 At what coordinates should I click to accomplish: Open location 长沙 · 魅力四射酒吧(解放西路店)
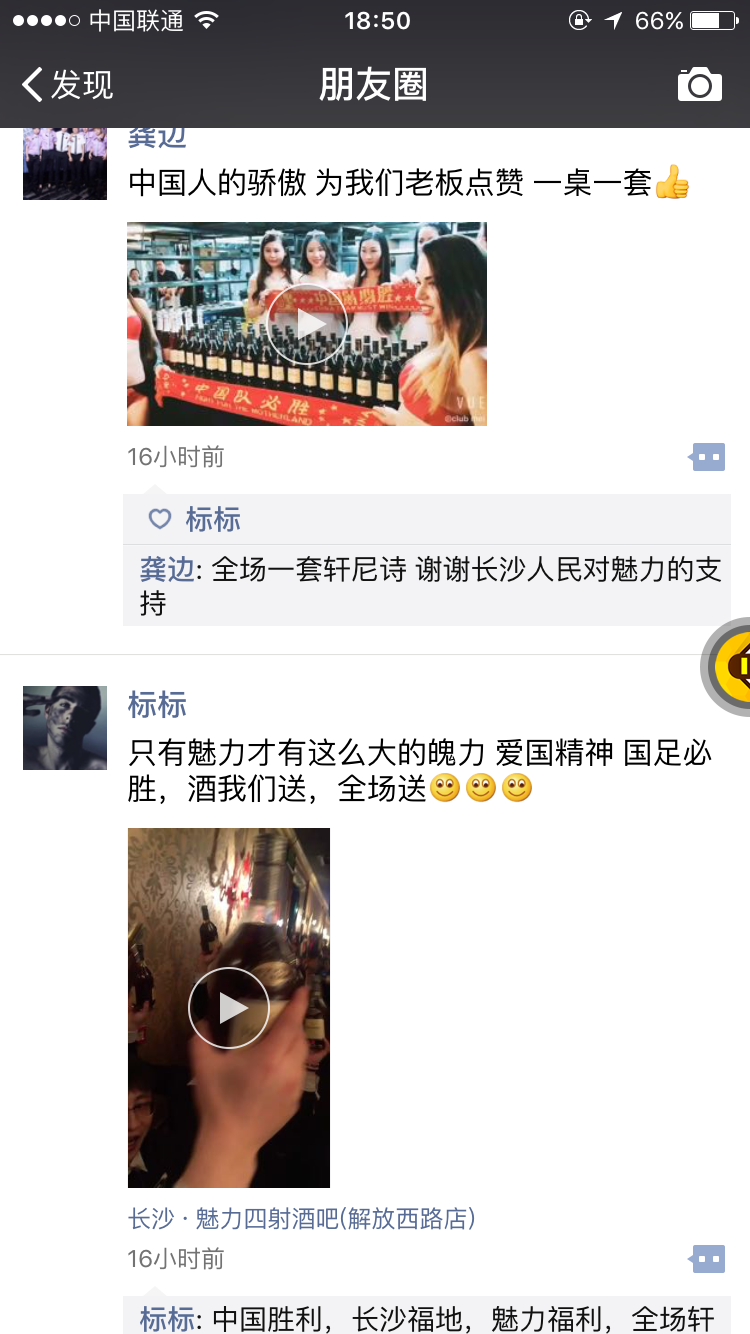coord(302,1219)
